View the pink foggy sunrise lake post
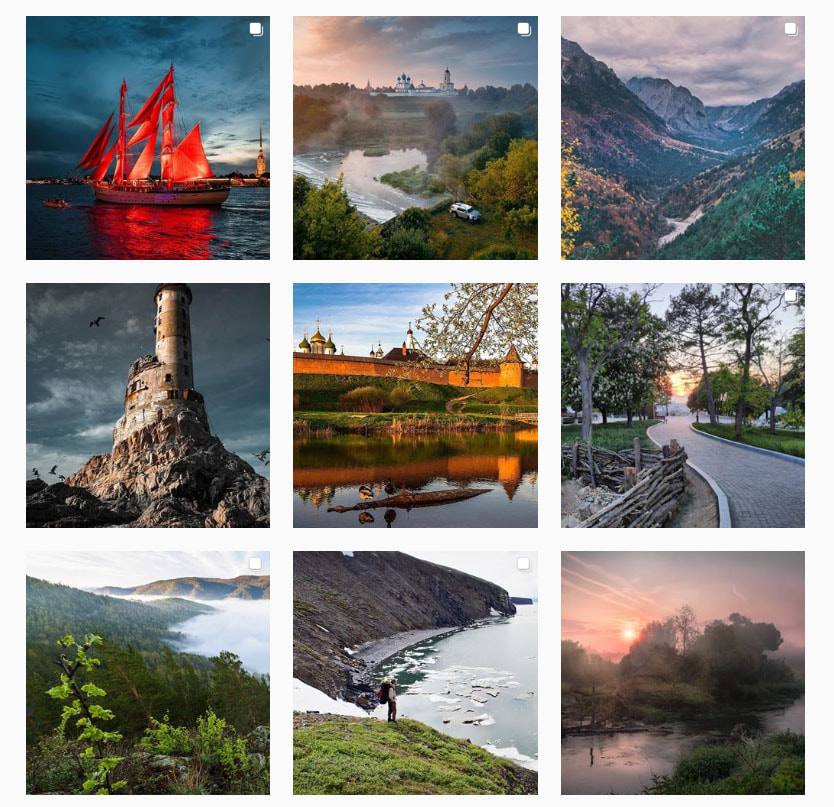The width and height of the screenshot is (834, 807). 682,672
